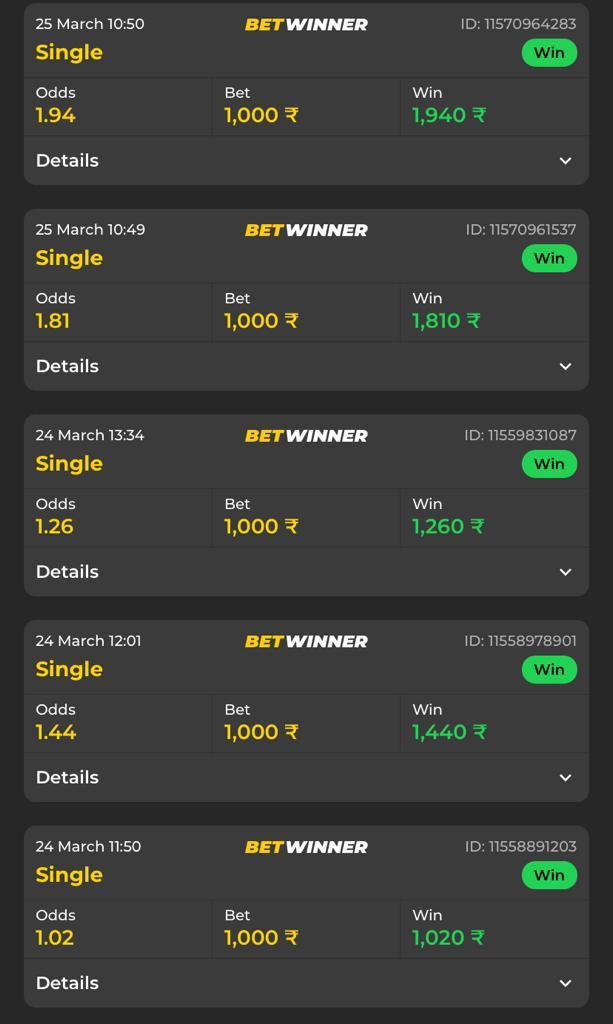Viewport: 613px width, 1024px height.
Task: Open Details for the 1,440 ₹ win
Action: click(306, 778)
